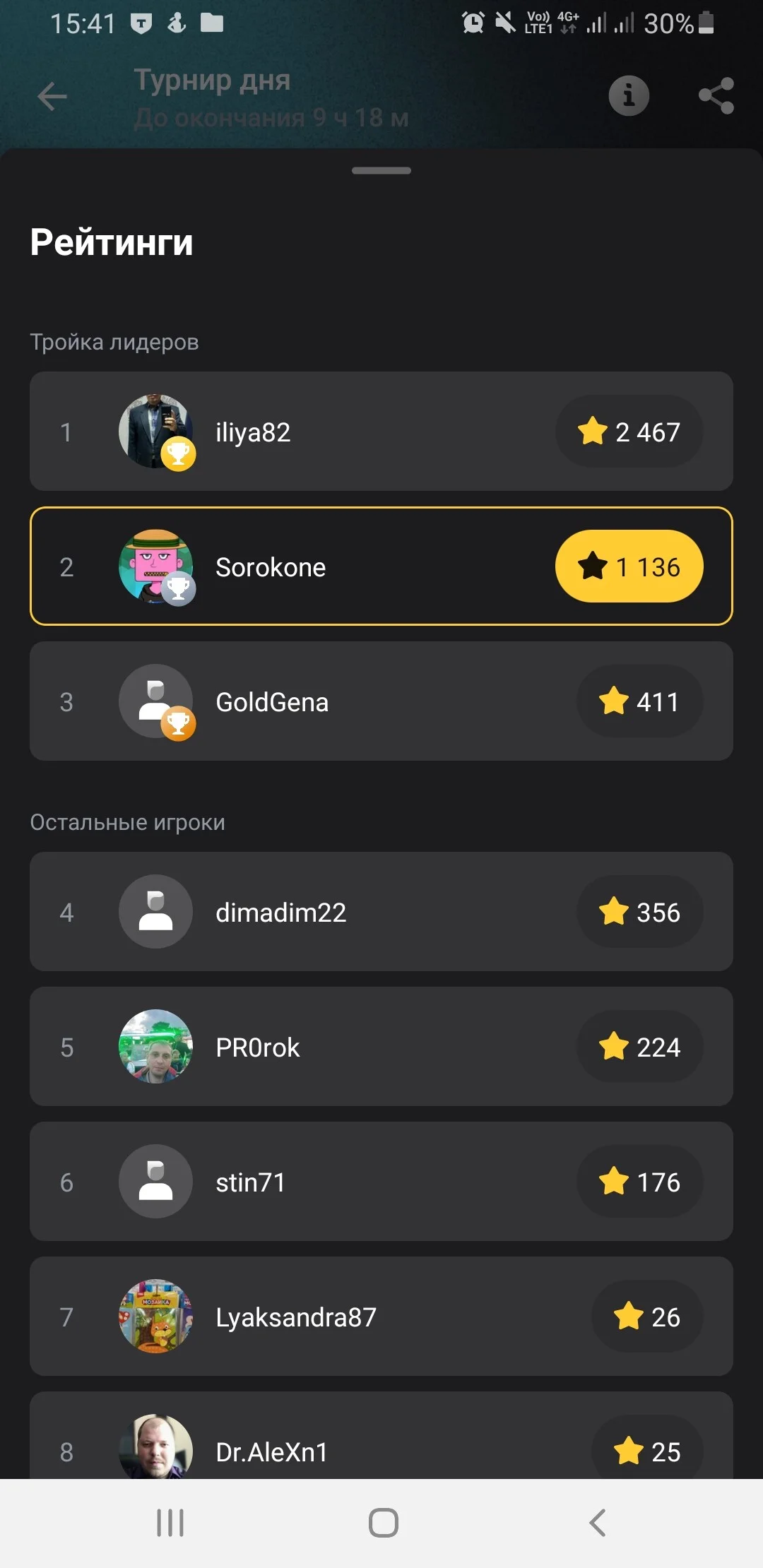Go back using the top-left arrow
Image resolution: width=763 pixels, height=1568 pixels.
pyautogui.click(x=52, y=97)
